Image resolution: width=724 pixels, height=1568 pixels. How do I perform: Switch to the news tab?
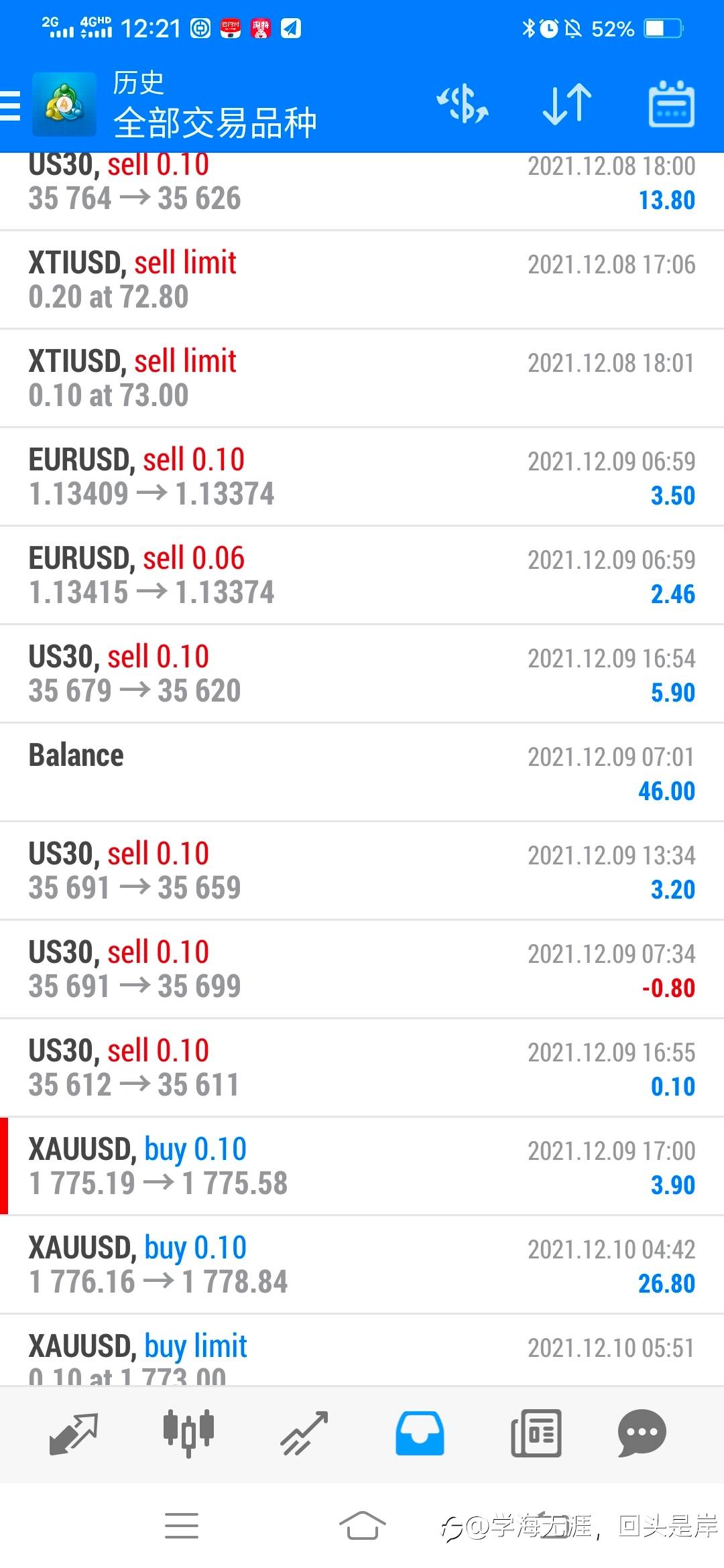click(536, 1433)
